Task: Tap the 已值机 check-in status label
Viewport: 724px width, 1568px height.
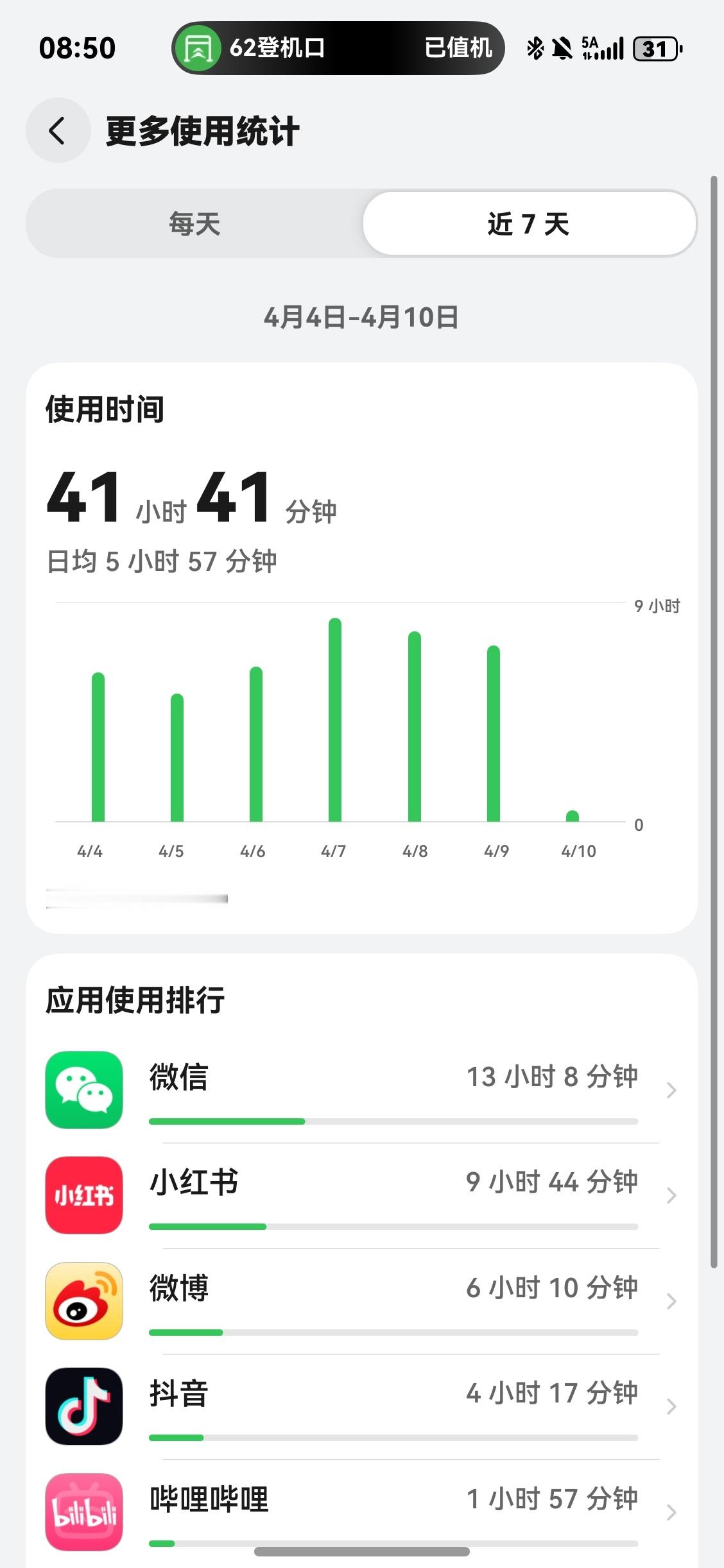Action: pyautogui.click(x=458, y=47)
